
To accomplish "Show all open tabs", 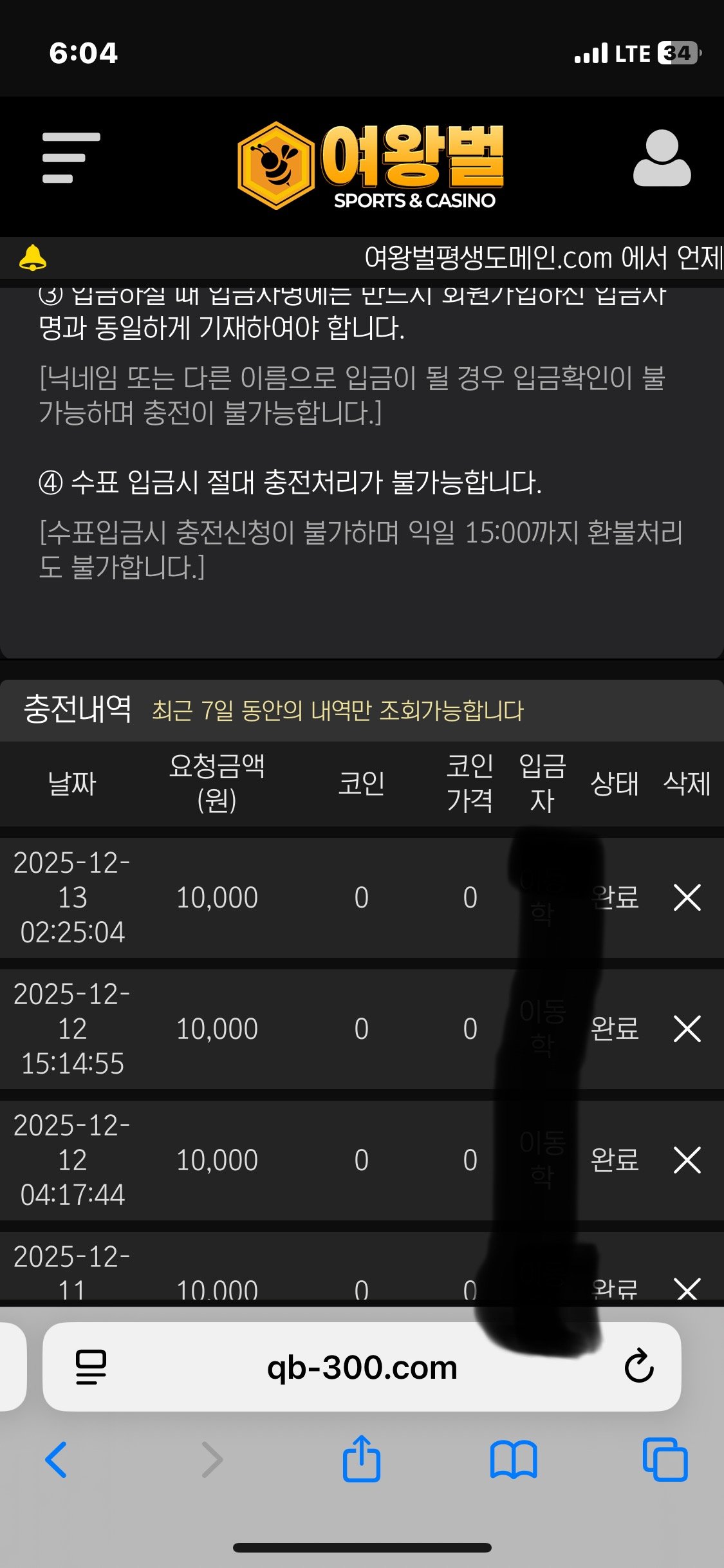I will pyautogui.click(x=665, y=1459).
